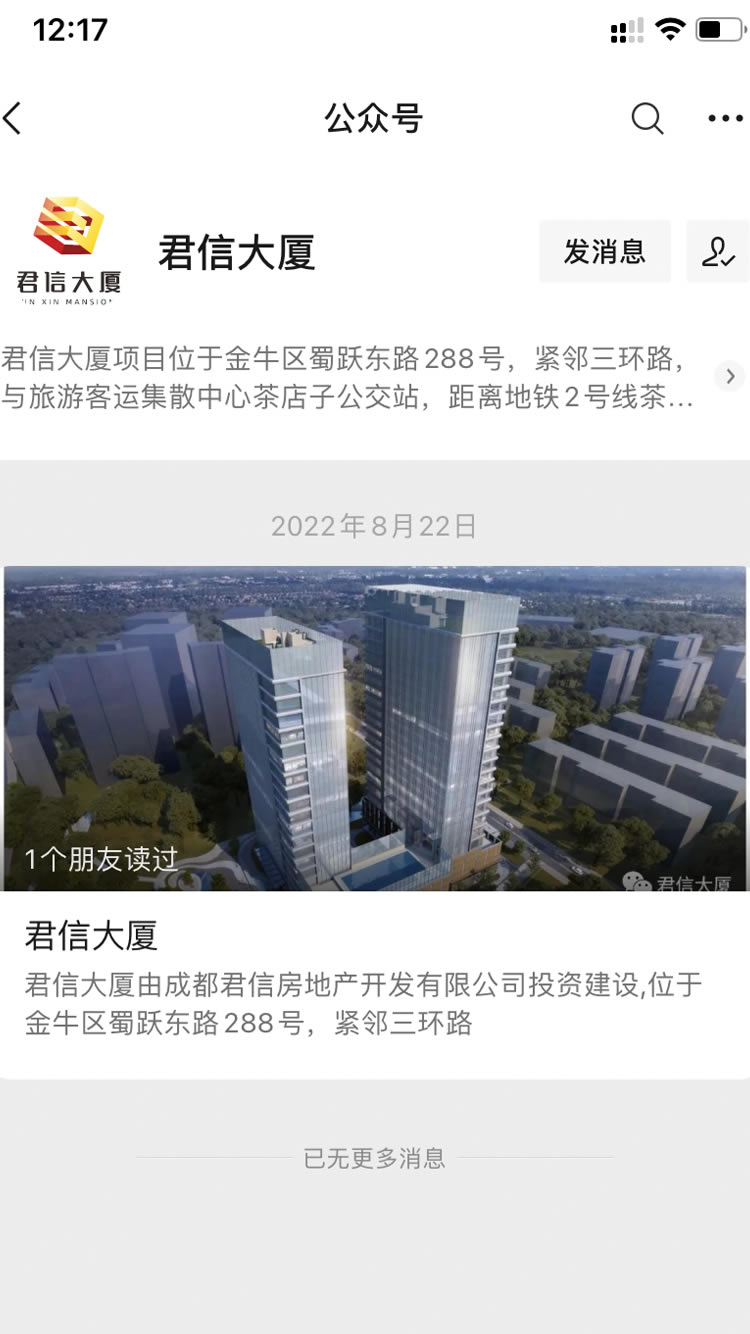Expand the account description with the chevron

tap(730, 376)
